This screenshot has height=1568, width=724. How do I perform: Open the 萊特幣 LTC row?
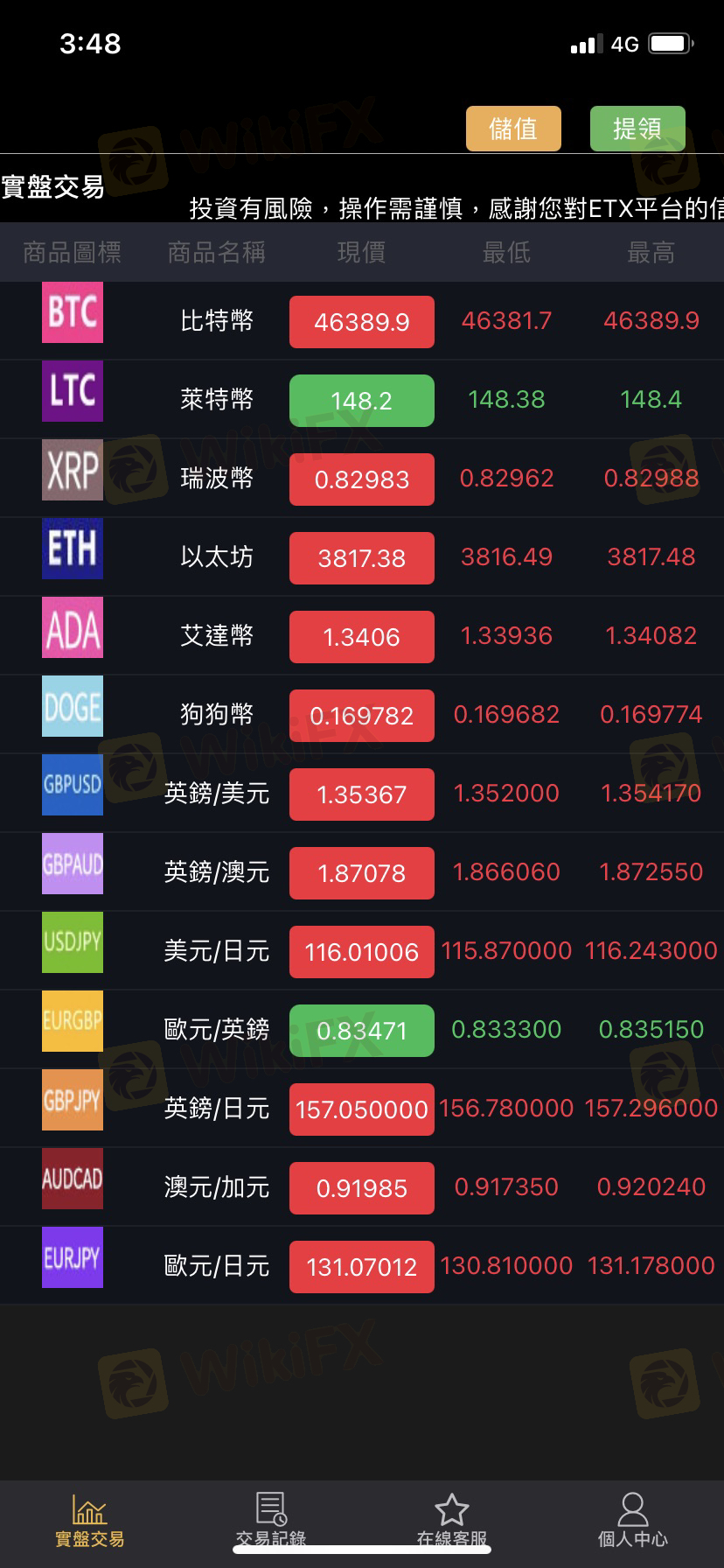362,400
